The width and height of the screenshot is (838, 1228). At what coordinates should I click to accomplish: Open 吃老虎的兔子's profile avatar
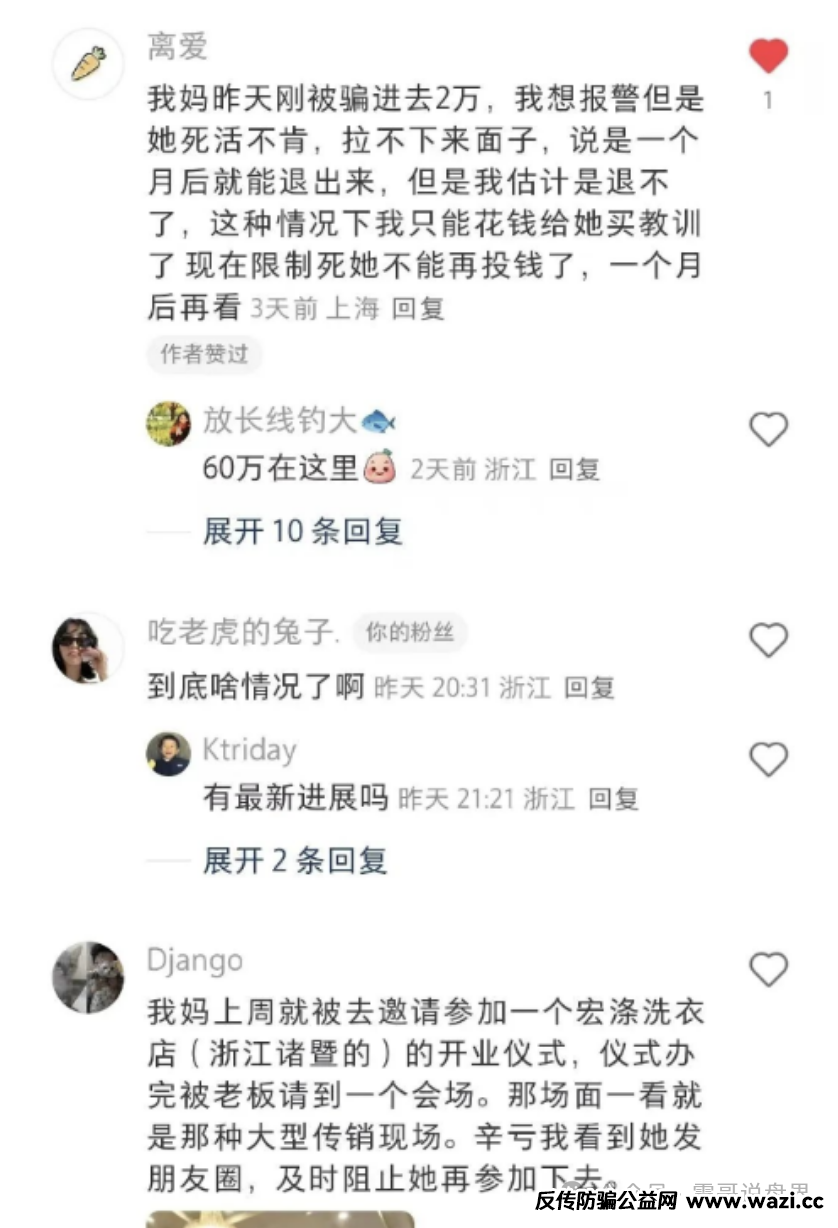point(88,648)
